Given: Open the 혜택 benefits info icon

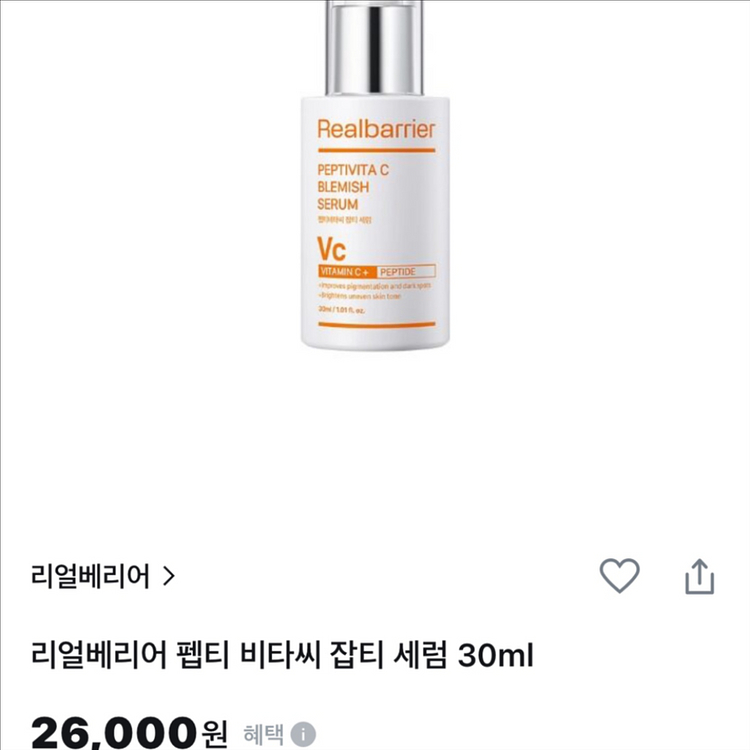Looking at the screenshot, I should pos(303,734).
